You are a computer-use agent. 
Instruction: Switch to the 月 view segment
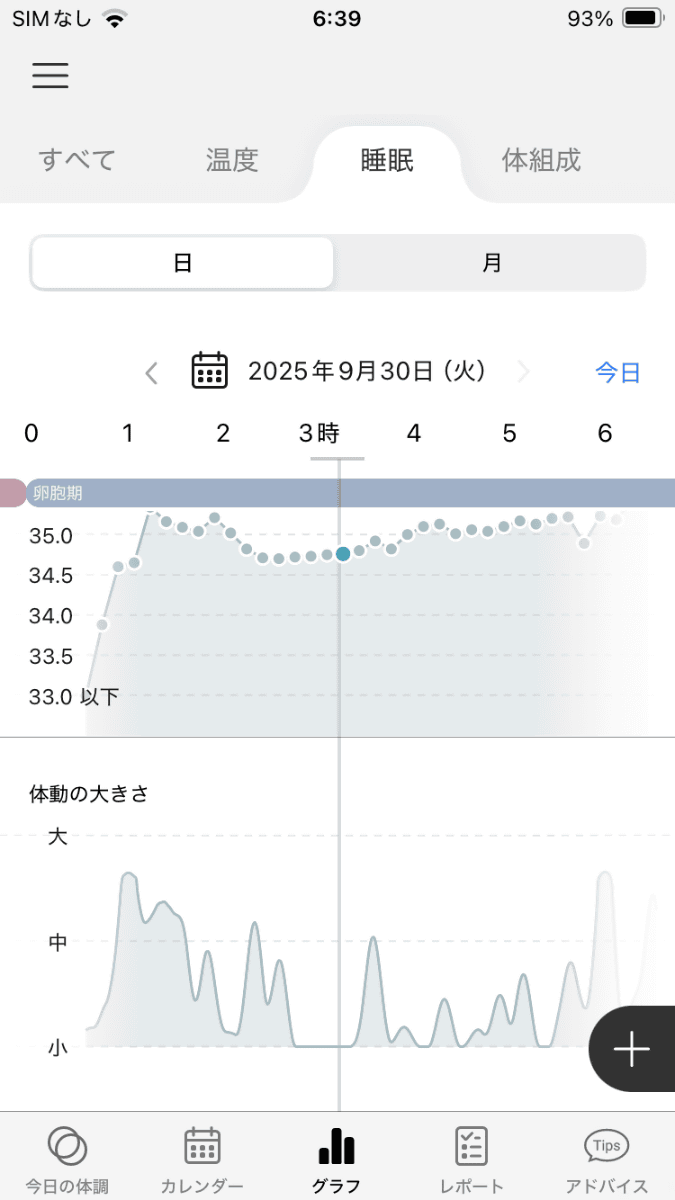click(x=491, y=263)
